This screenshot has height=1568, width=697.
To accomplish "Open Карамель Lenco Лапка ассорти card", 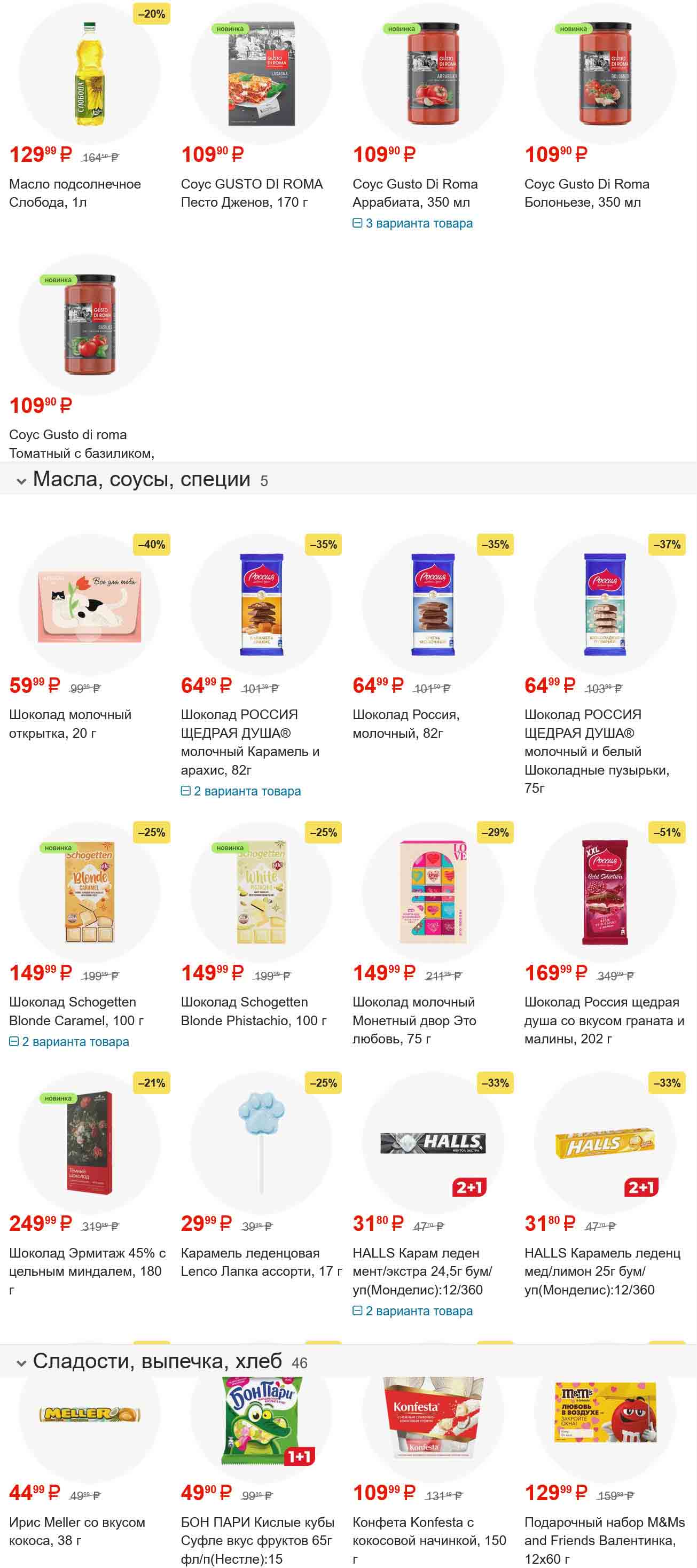I will pos(261,1262).
